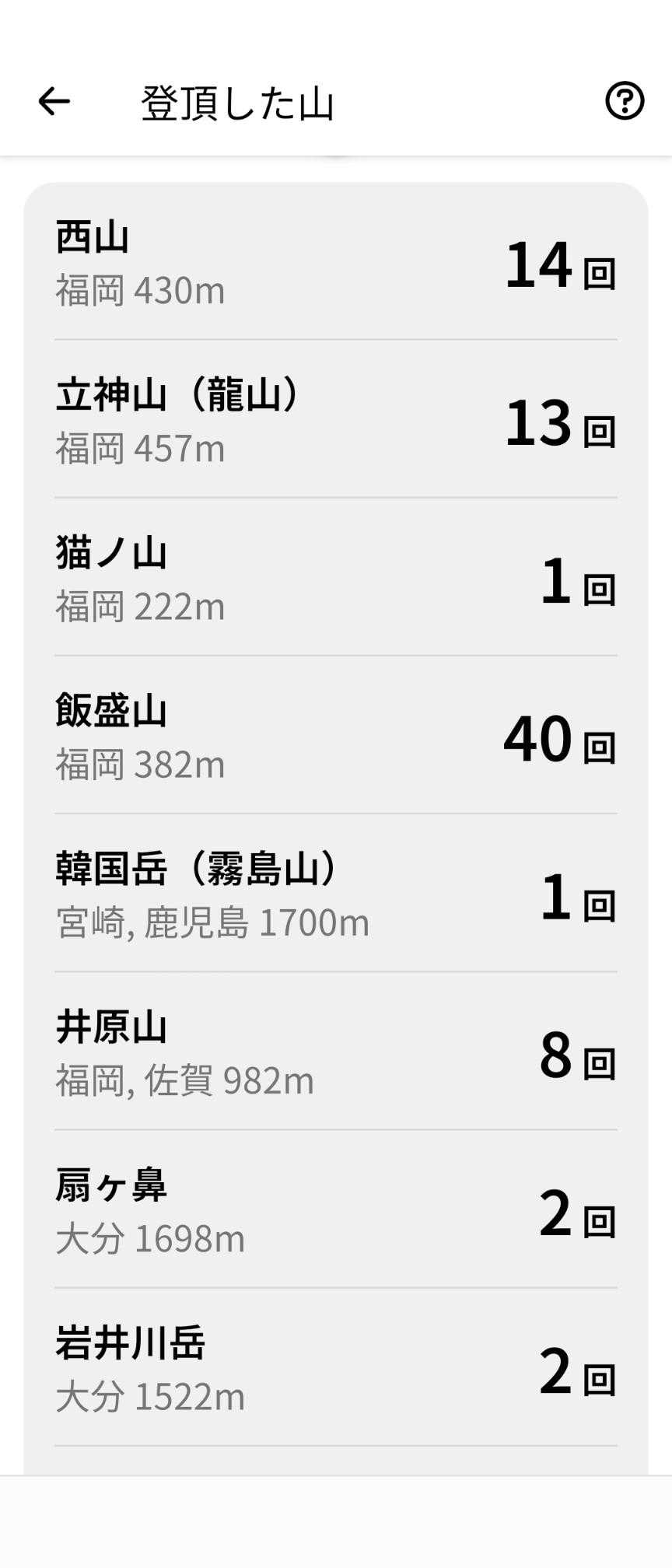Screen dimensions: 672x1568
Task: Go back from 登頂した山 screen
Action: click(x=54, y=101)
